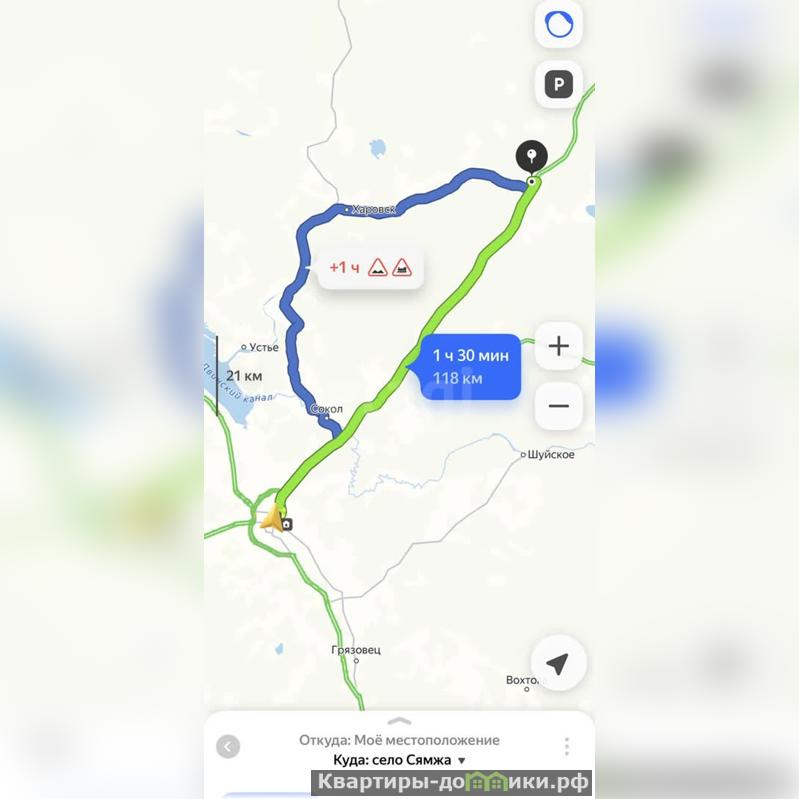This screenshot has width=799, height=799.
Task: Zoom out of the map
Action: click(x=558, y=406)
